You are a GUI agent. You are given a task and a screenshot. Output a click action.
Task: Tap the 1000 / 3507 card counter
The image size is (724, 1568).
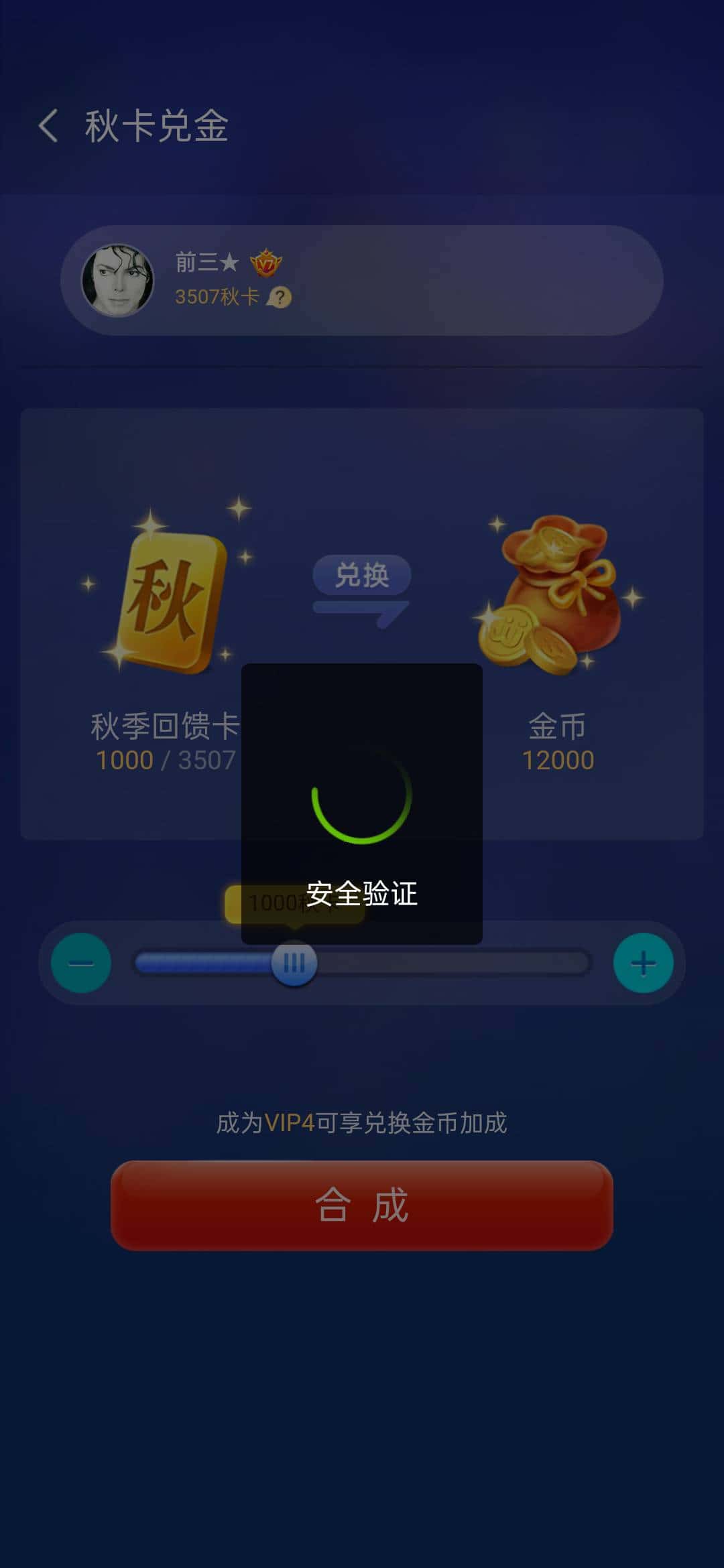[164, 759]
